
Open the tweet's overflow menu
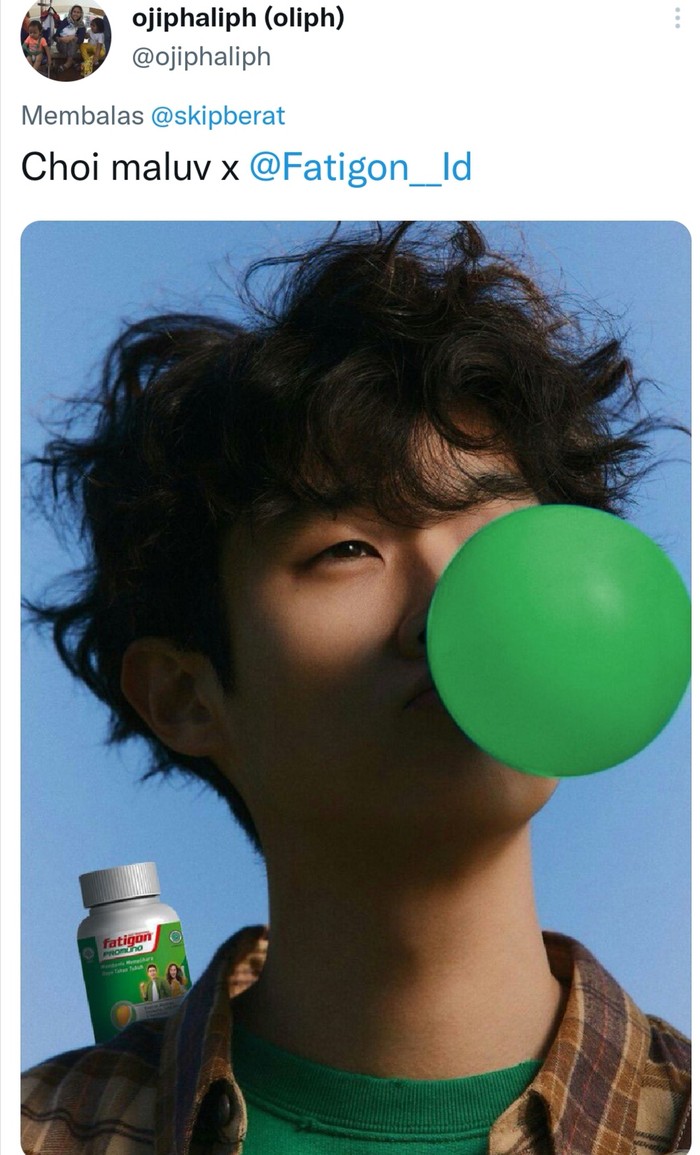click(x=680, y=18)
